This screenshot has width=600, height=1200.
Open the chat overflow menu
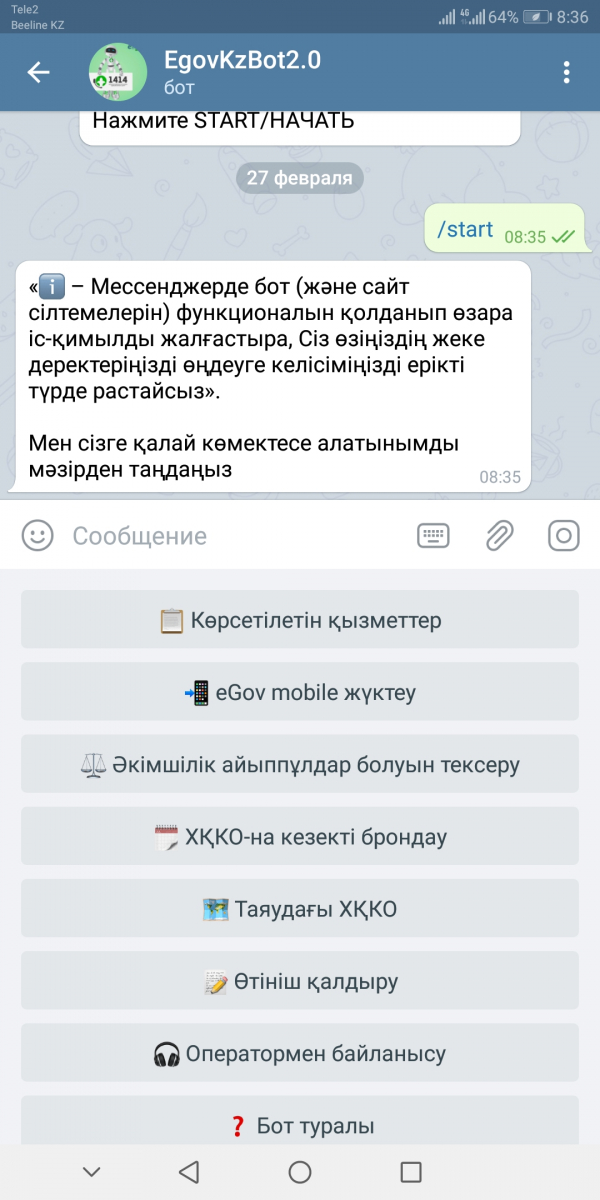566,72
